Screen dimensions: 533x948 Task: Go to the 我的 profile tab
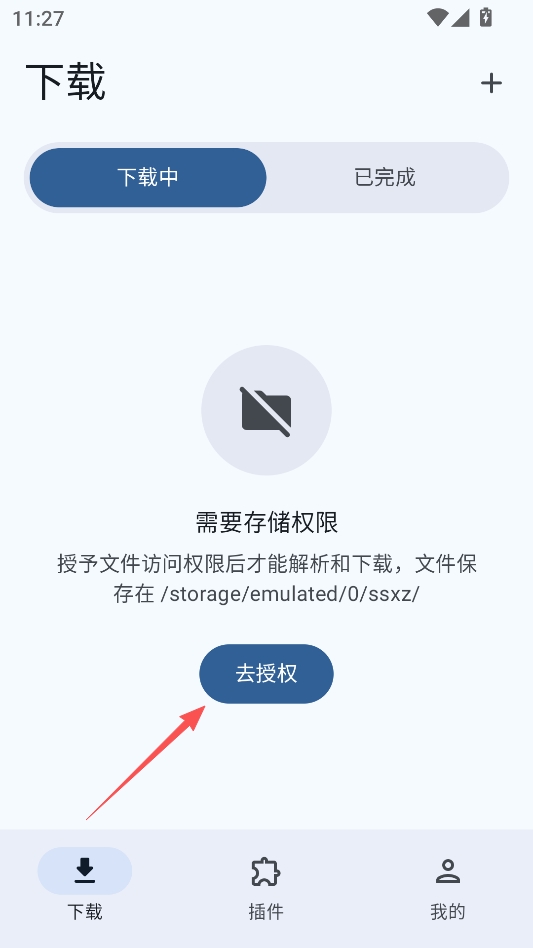click(448, 887)
